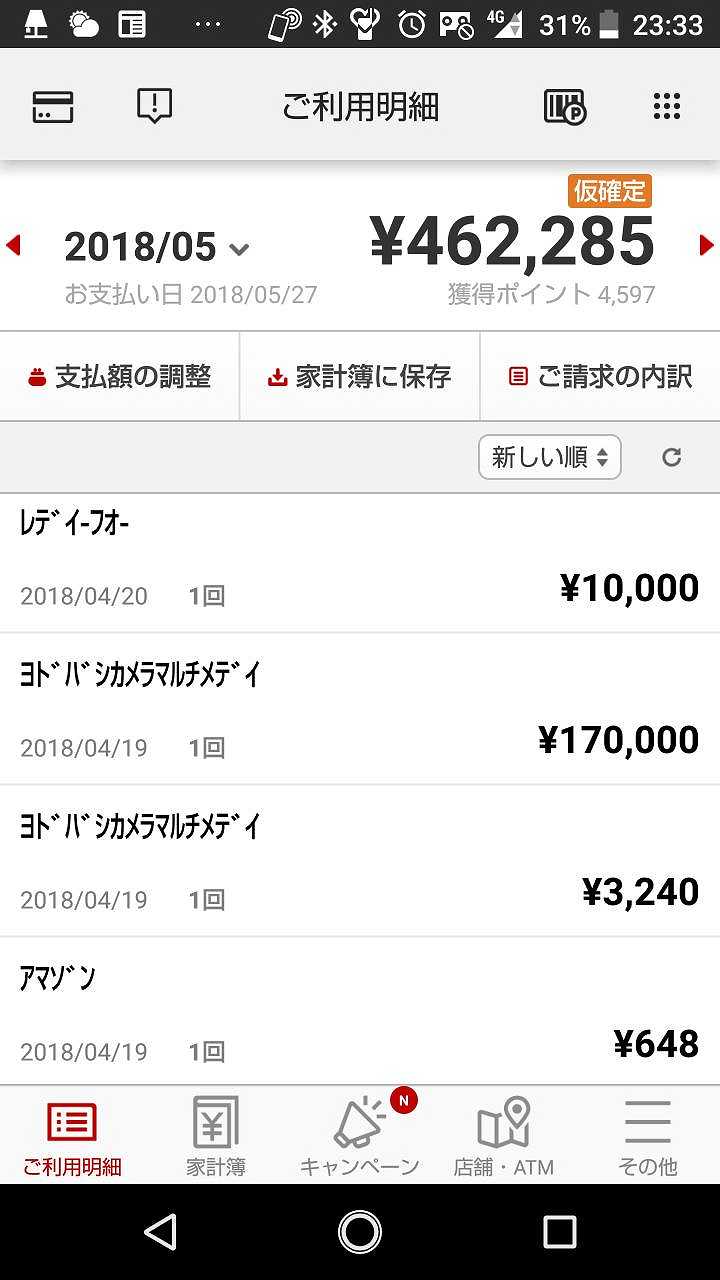This screenshot has width=720, height=1280.
Task: Open the レディーフォー ¥10,000 transaction
Action: pos(360,563)
